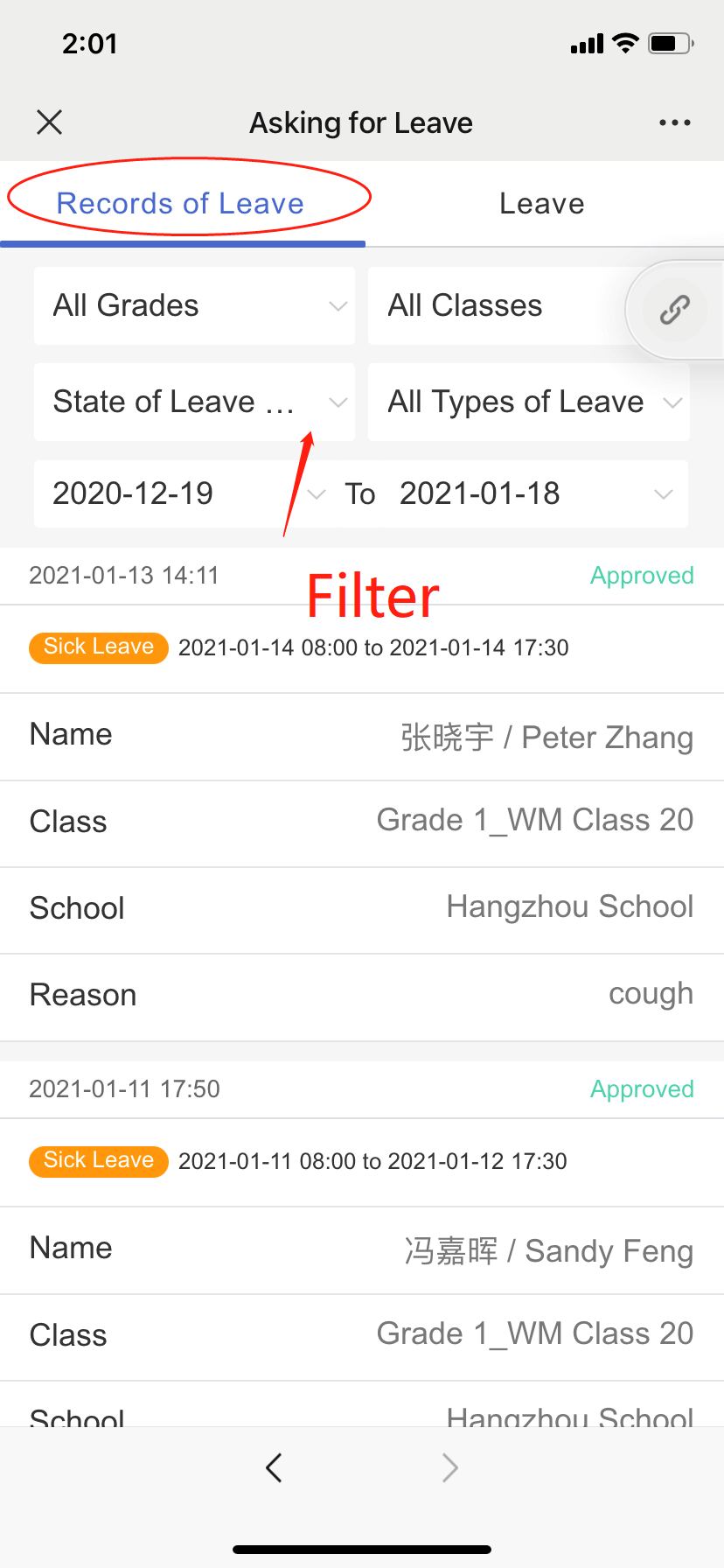
Task: Go forward with the browser forward arrow
Action: (449, 1467)
